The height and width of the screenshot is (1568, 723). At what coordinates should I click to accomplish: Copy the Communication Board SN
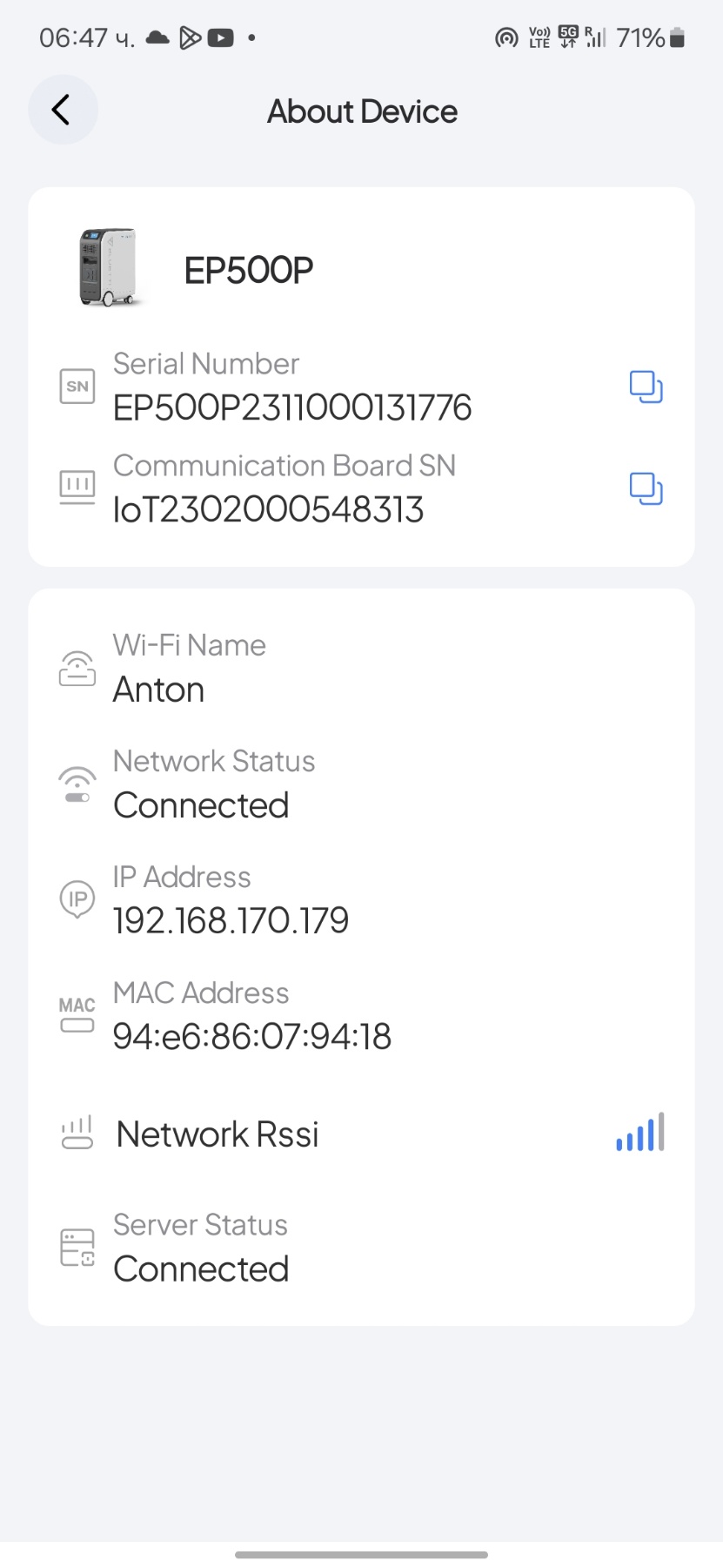pyautogui.click(x=646, y=488)
